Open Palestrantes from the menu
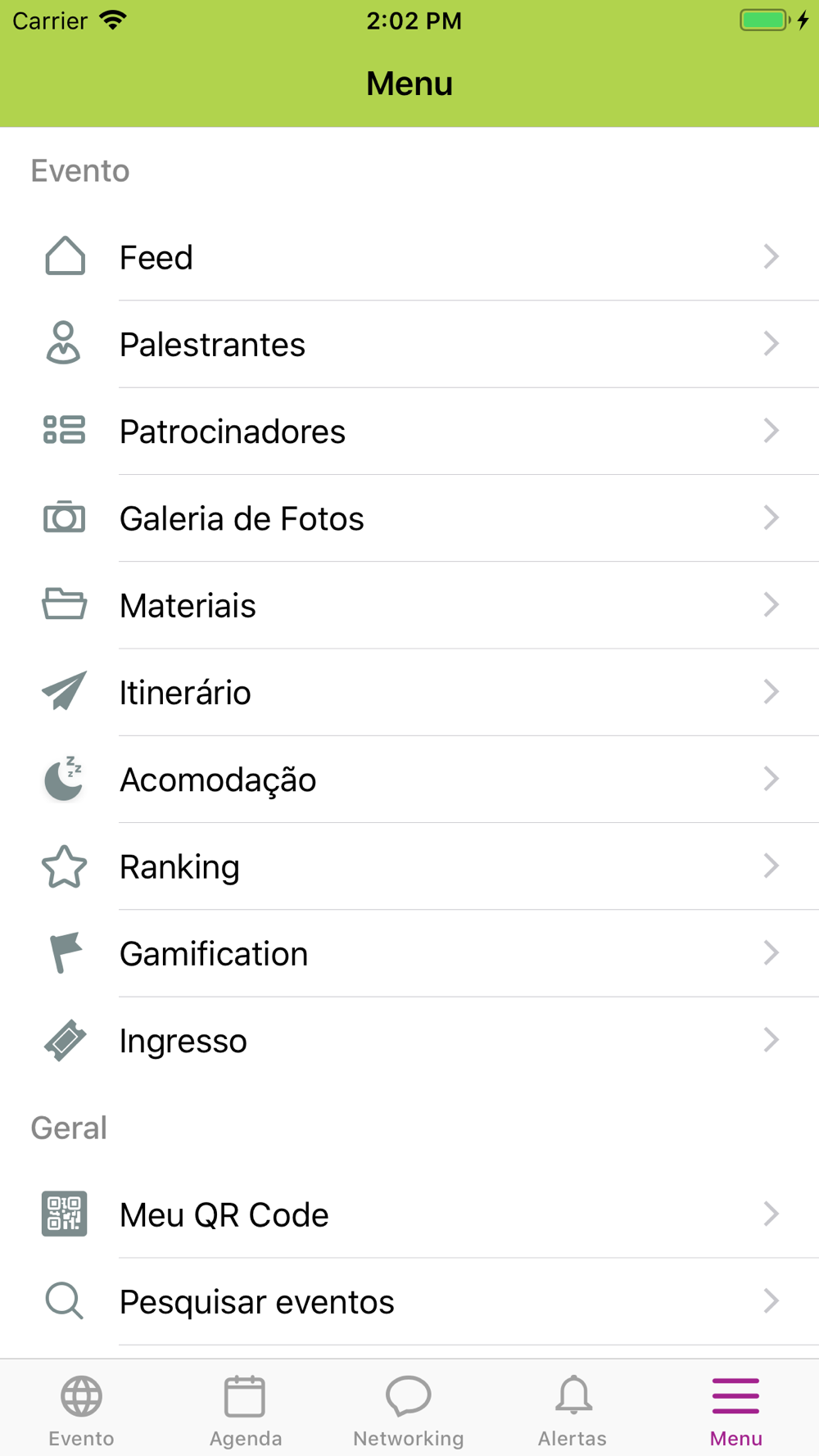The width and height of the screenshot is (819, 1456). 409,344
